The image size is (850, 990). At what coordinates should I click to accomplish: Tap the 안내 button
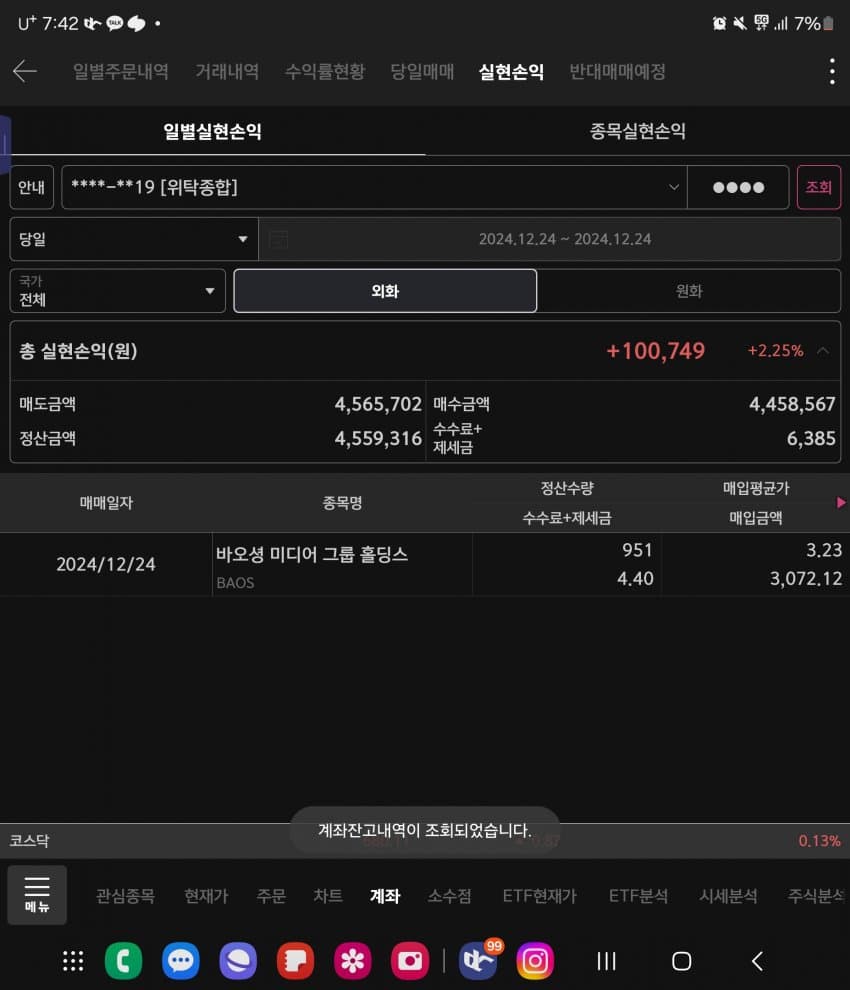[x=31, y=187]
